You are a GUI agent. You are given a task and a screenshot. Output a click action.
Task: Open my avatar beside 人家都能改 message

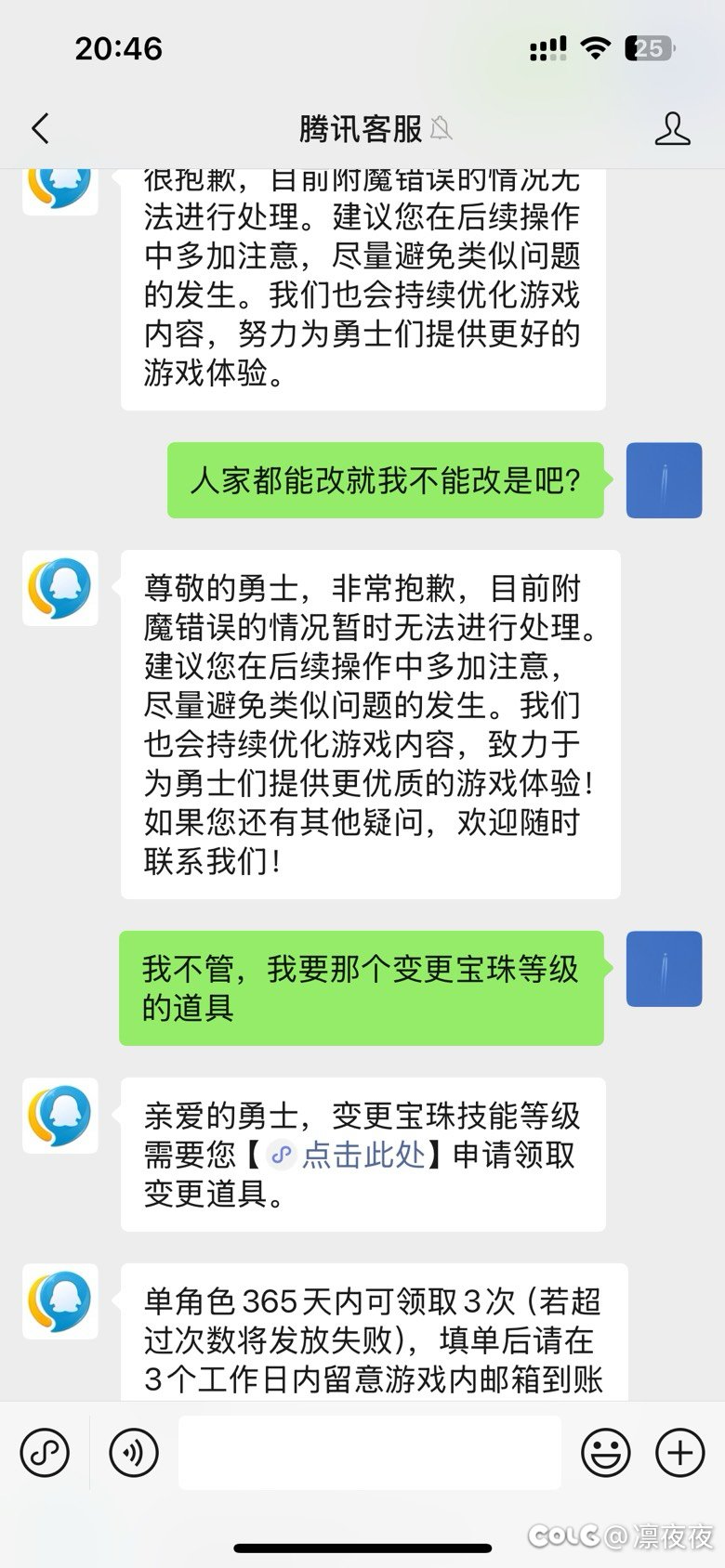tap(664, 480)
